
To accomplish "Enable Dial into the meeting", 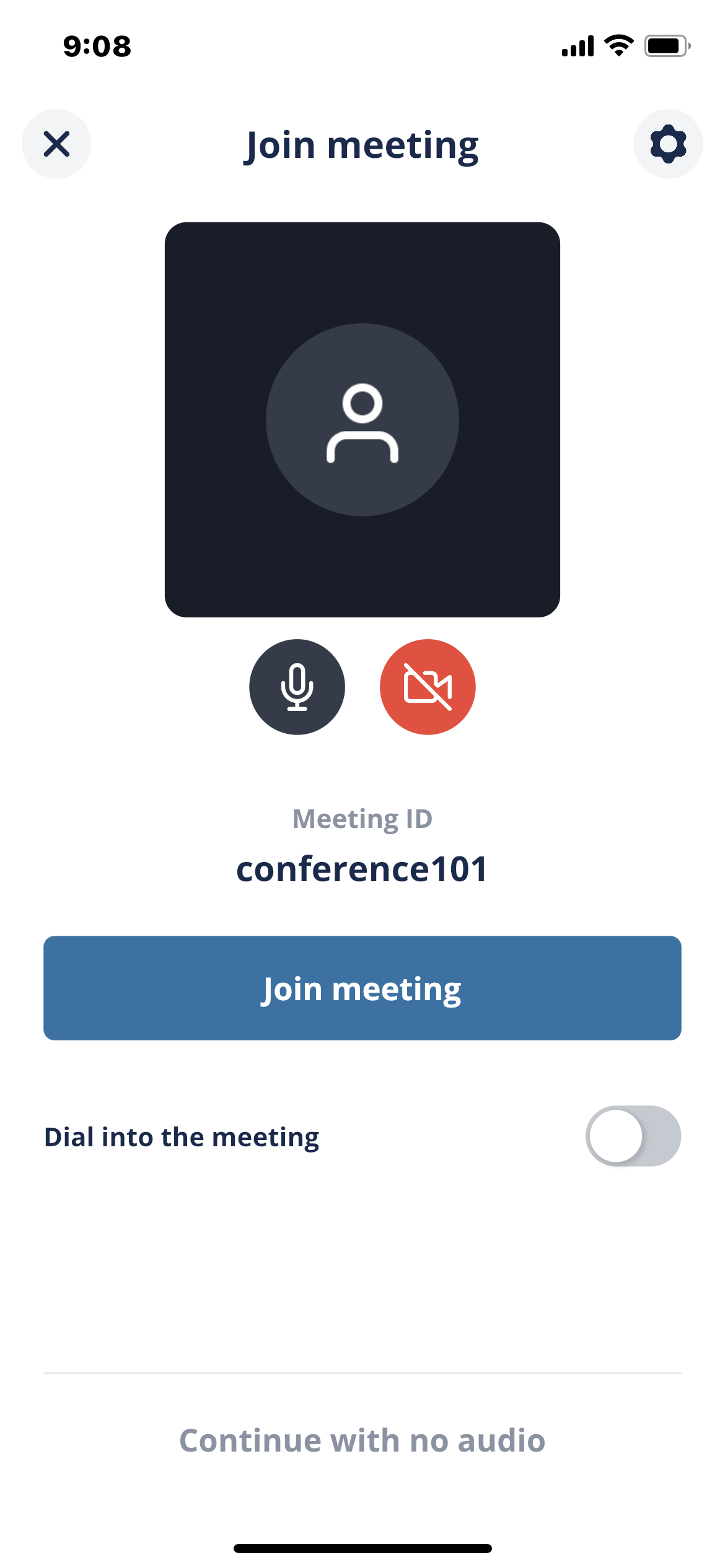I will [633, 1136].
